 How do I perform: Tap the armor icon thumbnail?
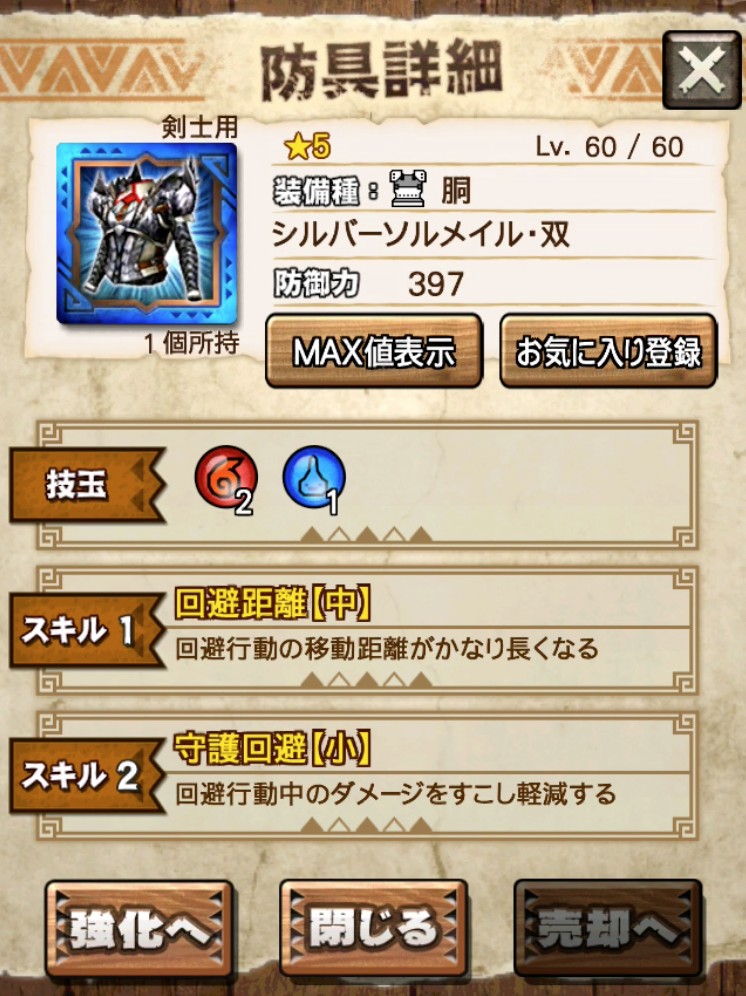click(x=147, y=232)
